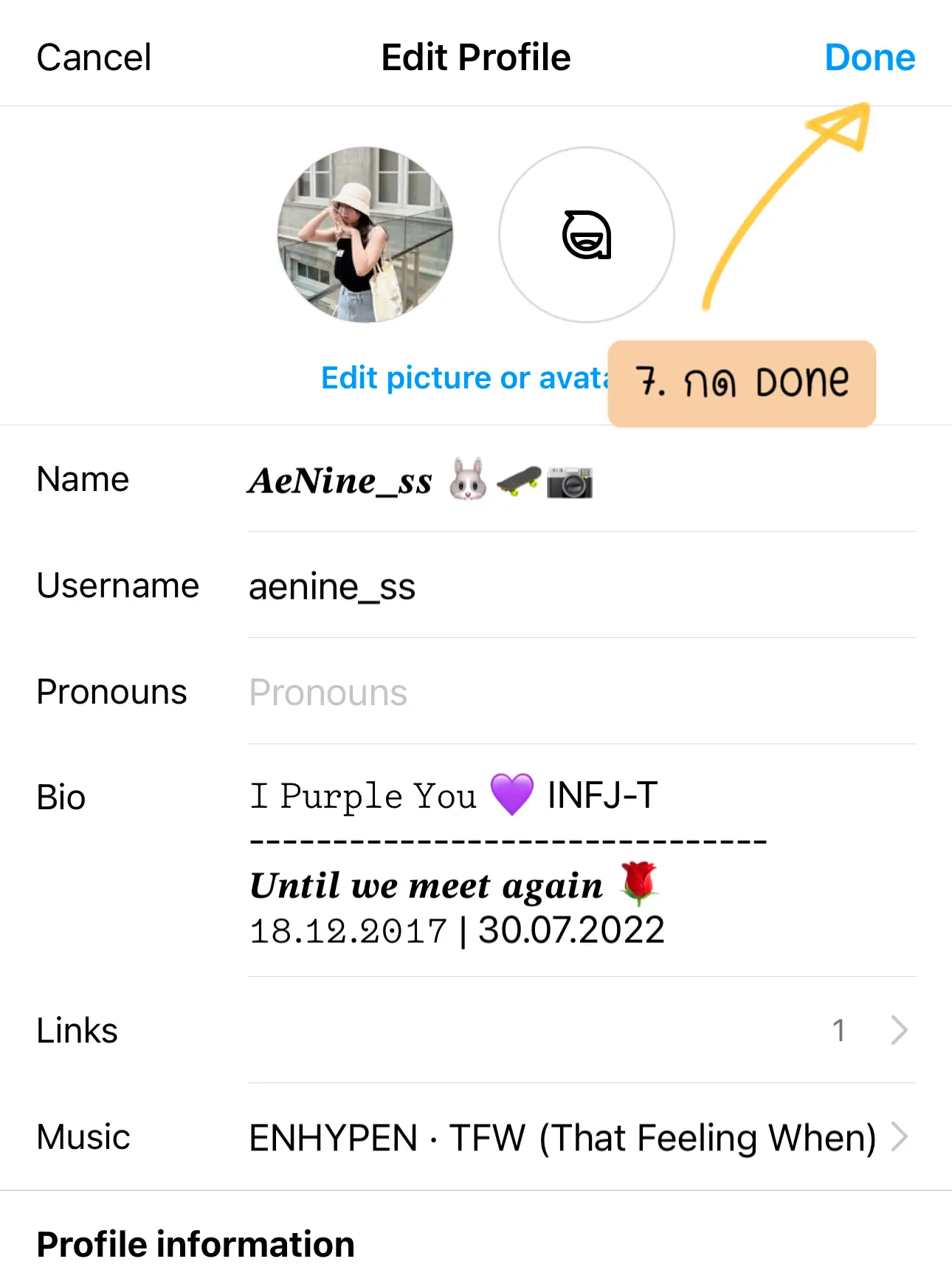The width and height of the screenshot is (952, 1270).
Task: Tap the Username row label
Action: (117, 586)
